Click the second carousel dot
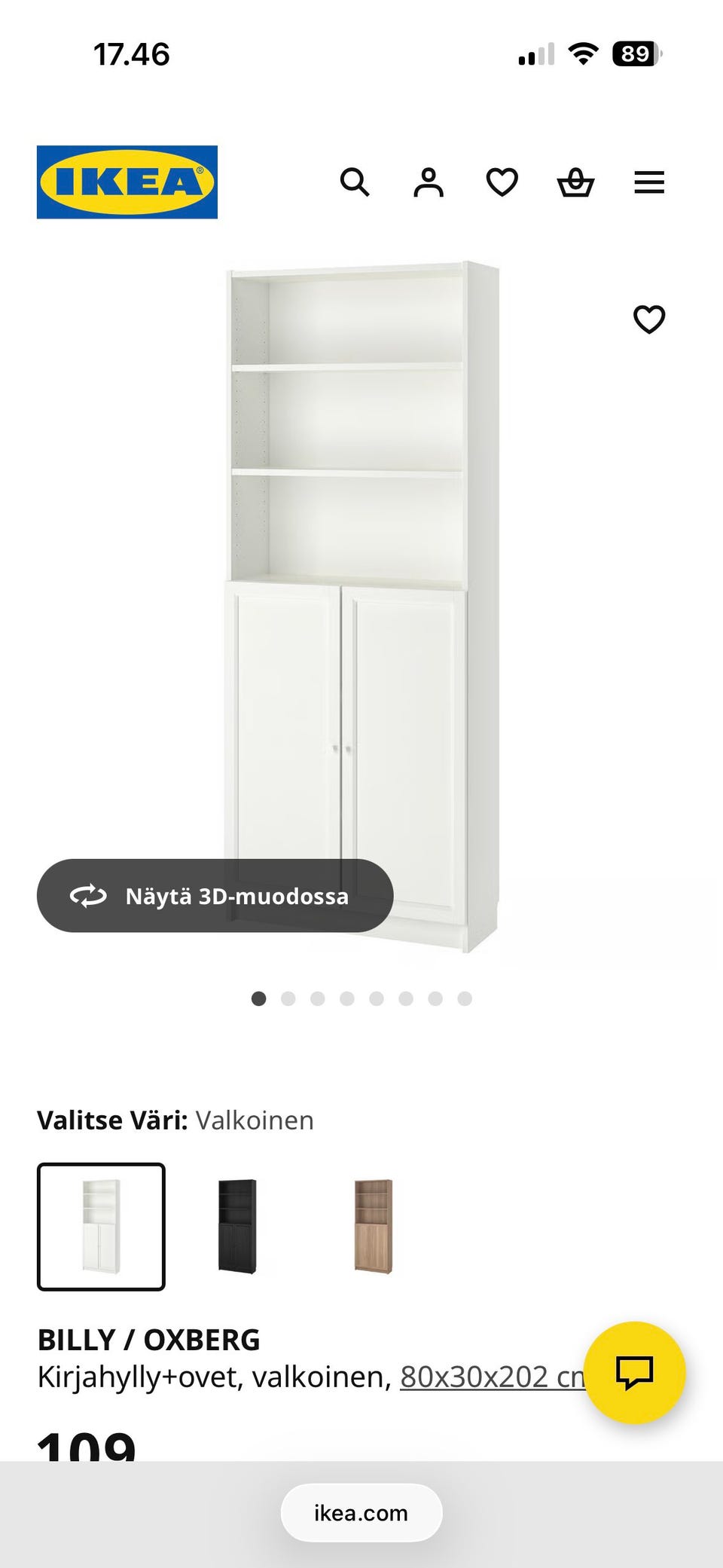The image size is (723, 1568). 288,999
